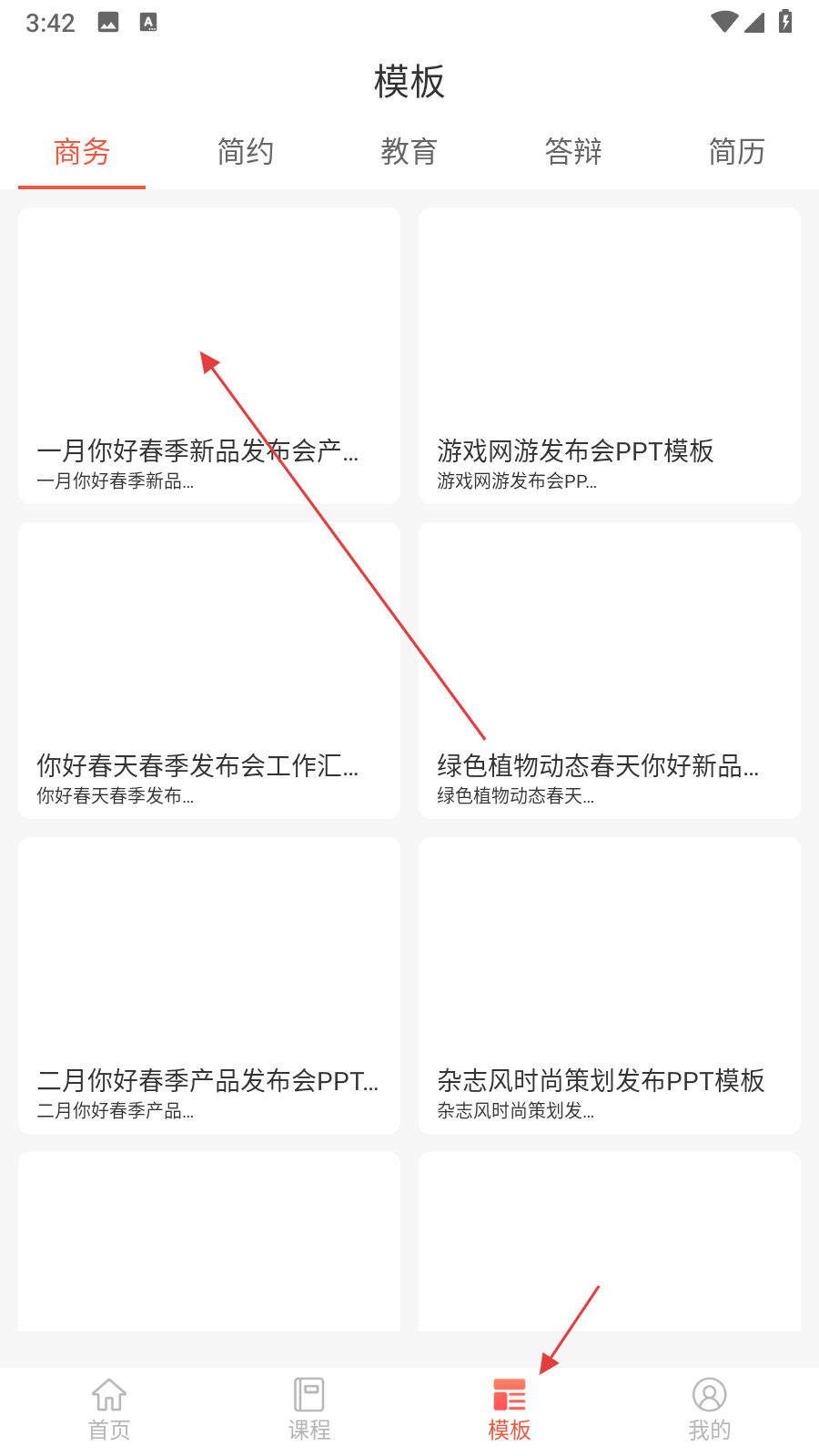Show the 简历 templates tab

click(x=737, y=151)
